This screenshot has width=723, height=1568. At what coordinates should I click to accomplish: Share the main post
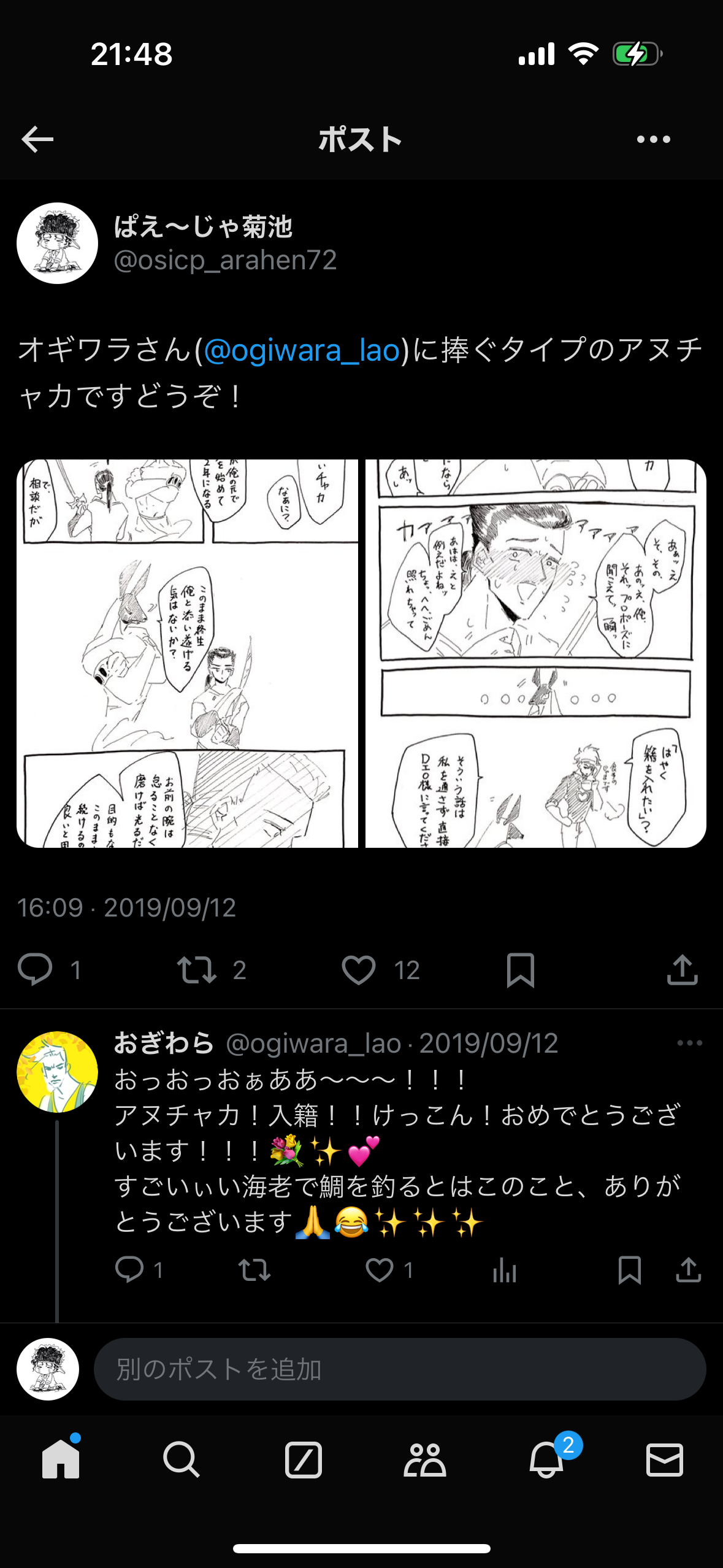[682, 970]
